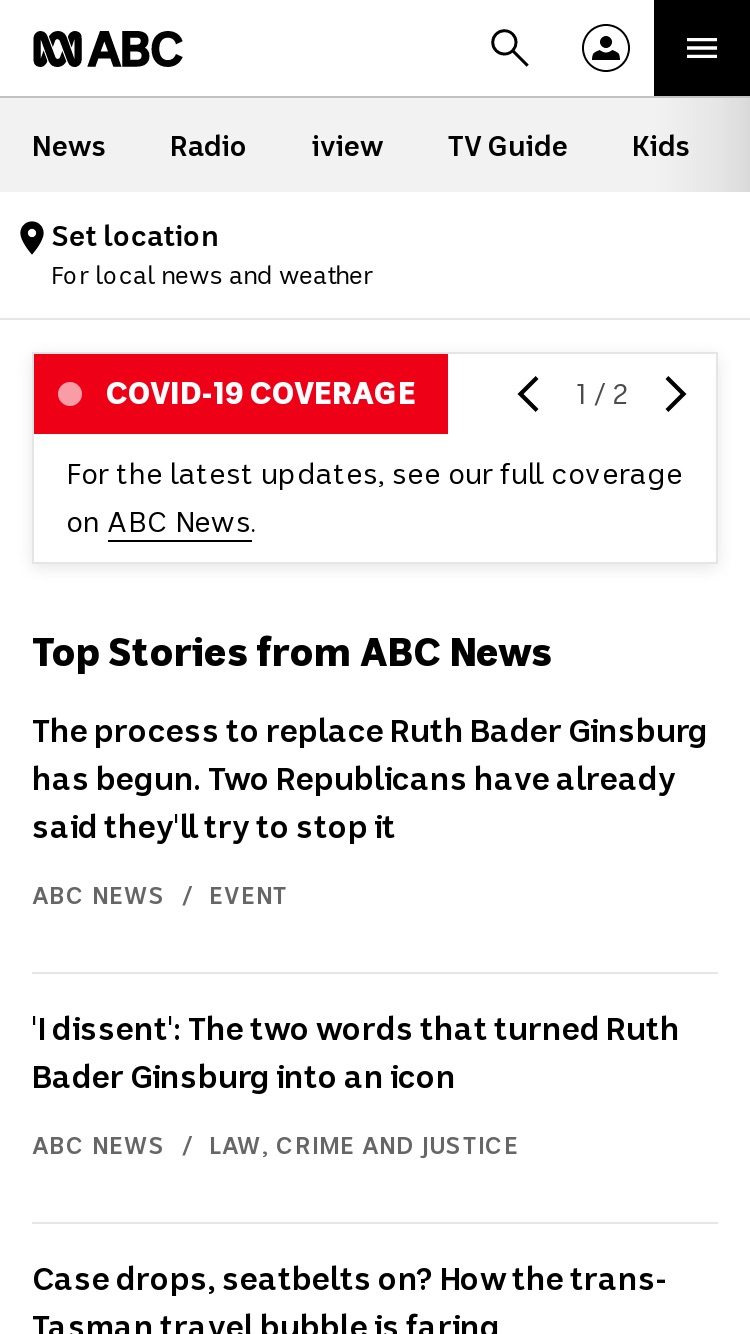Image resolution: width=750 pixels, height=1334 pixels.
Task: Read story on replacing Ruth Bader Ginsburg
Action: (x=371, y=779)
